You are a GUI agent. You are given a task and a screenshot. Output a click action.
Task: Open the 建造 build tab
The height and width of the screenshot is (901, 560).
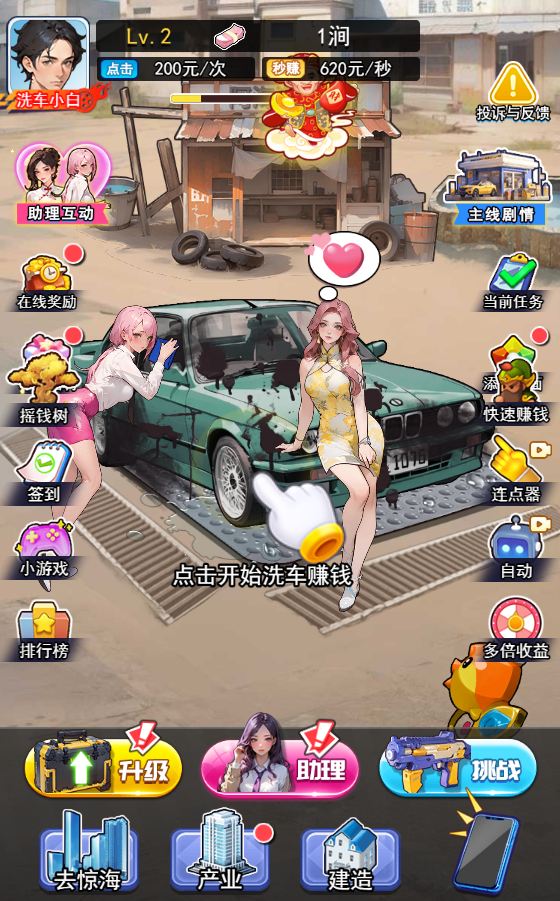[x=350, y=853]
